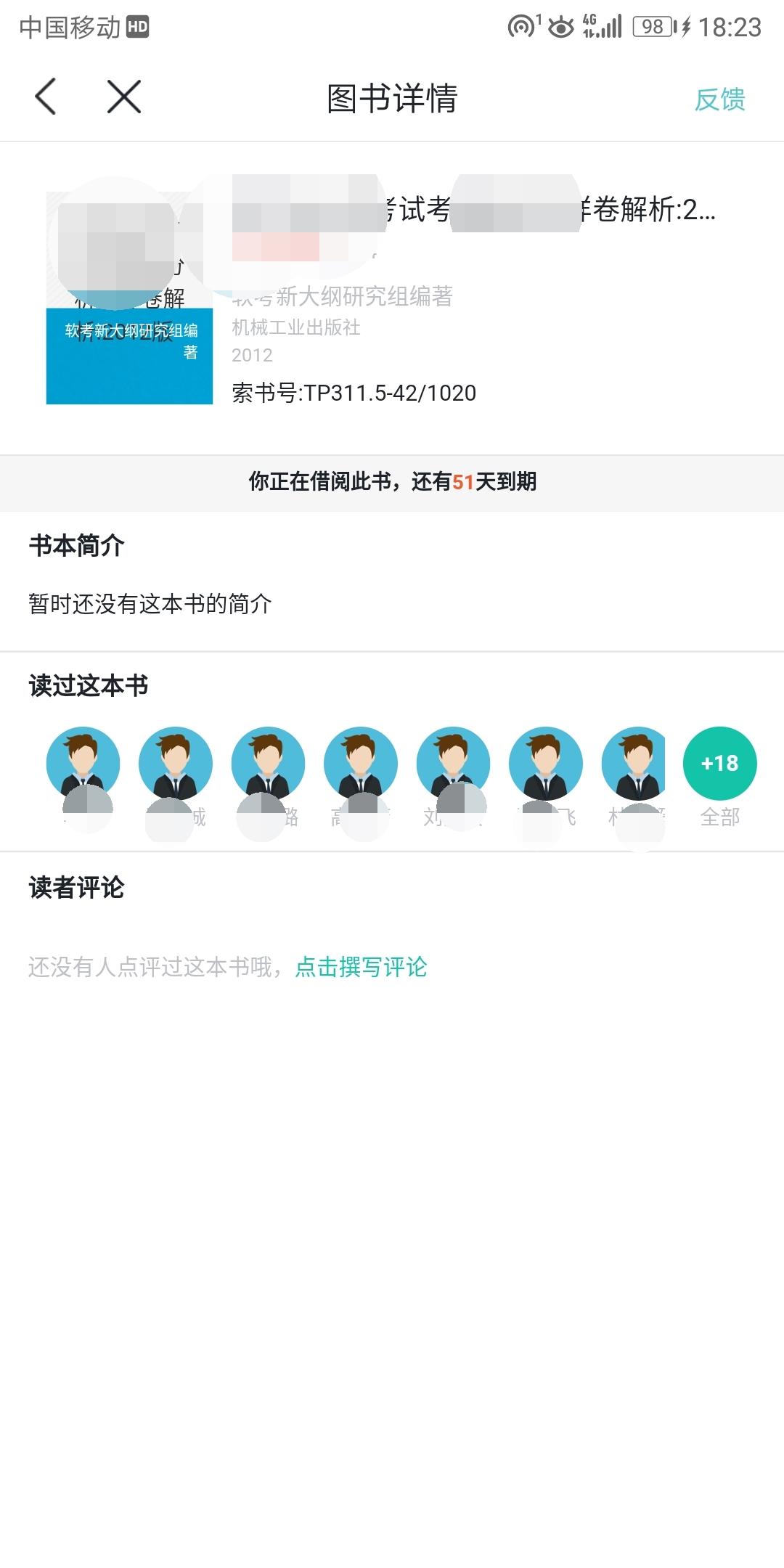Tap the book cover thumbnail
The width and height of the screenshot is (784, 1568).
click(129, 298)
